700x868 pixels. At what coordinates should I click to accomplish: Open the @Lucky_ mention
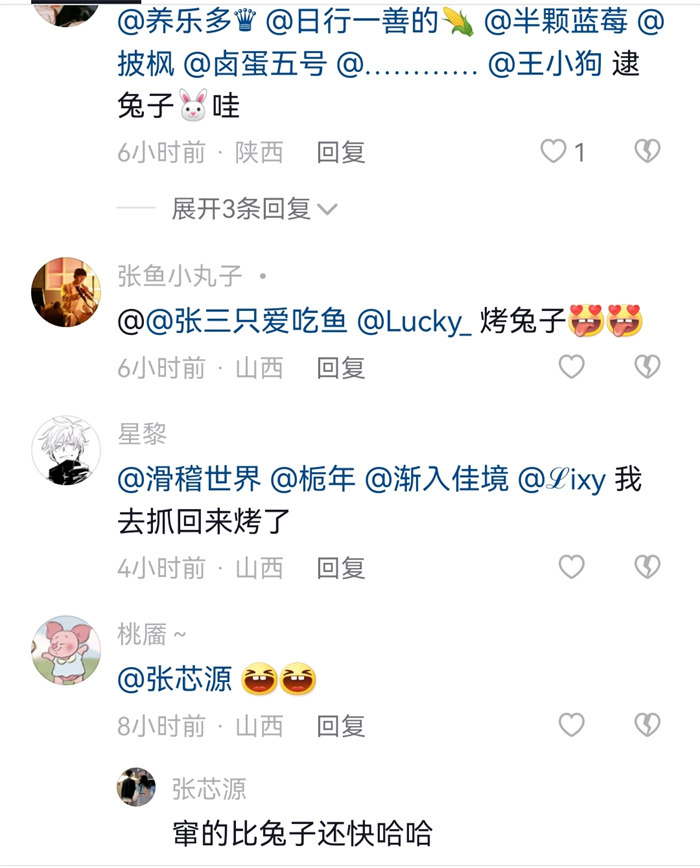tap(413, 322)
